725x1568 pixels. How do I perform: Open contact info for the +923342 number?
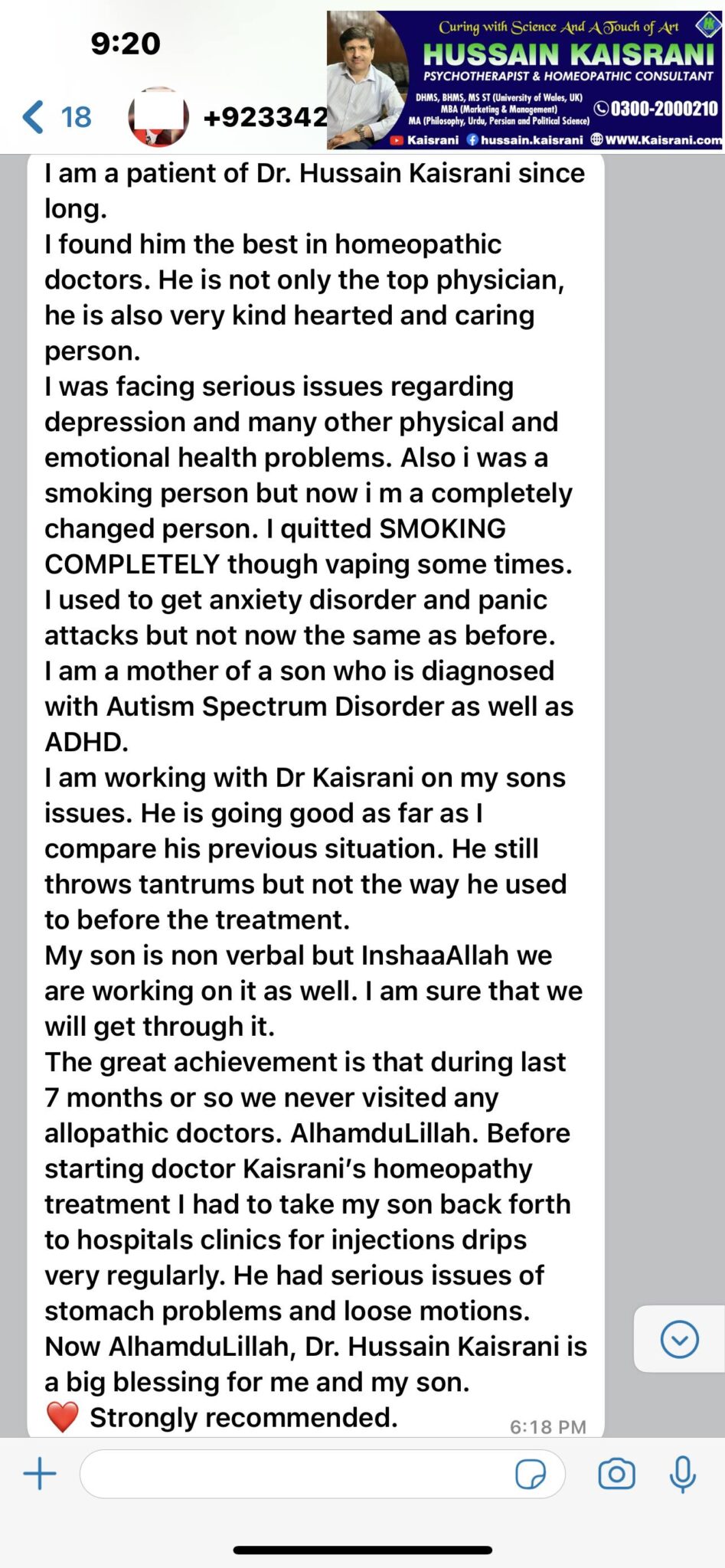coord(264,117)
